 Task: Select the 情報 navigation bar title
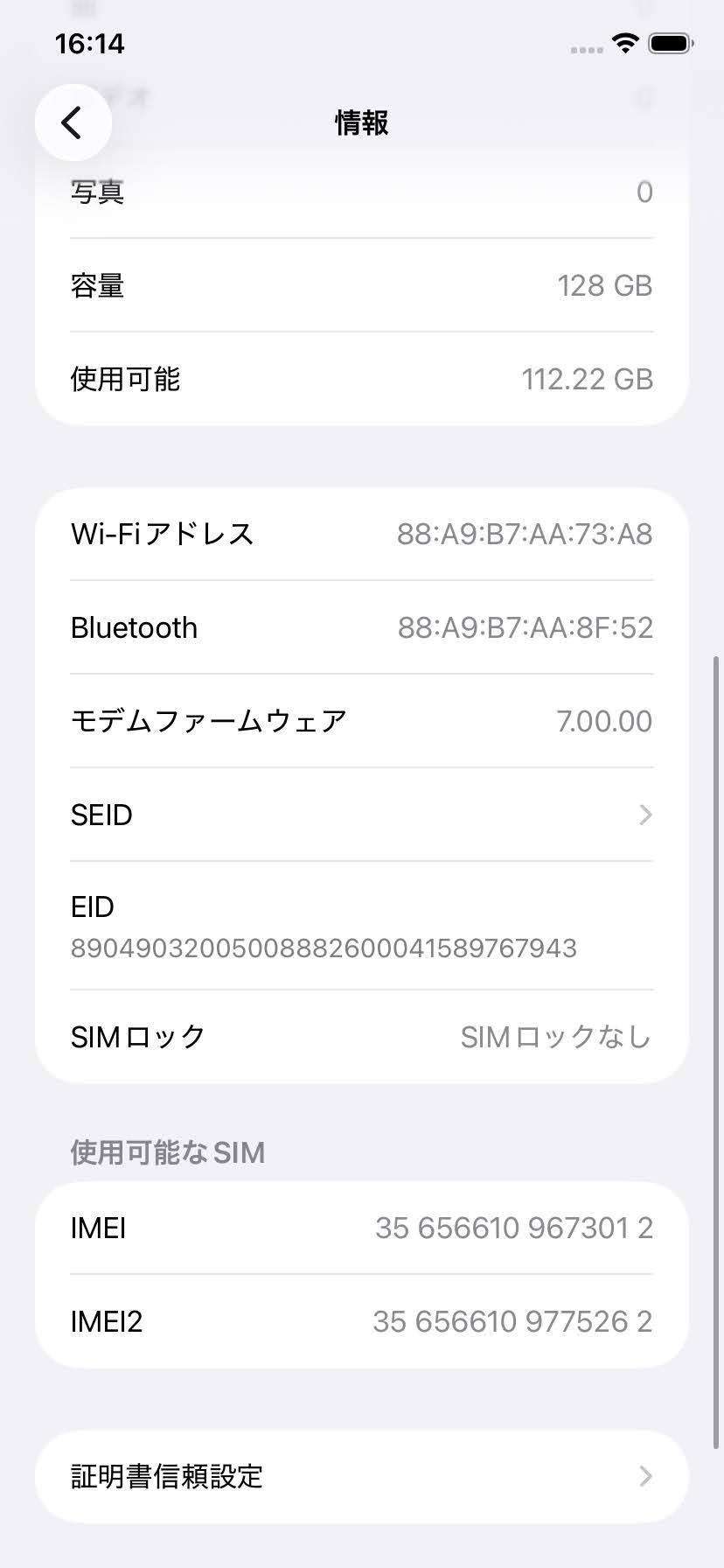click(x=361, y=122)
